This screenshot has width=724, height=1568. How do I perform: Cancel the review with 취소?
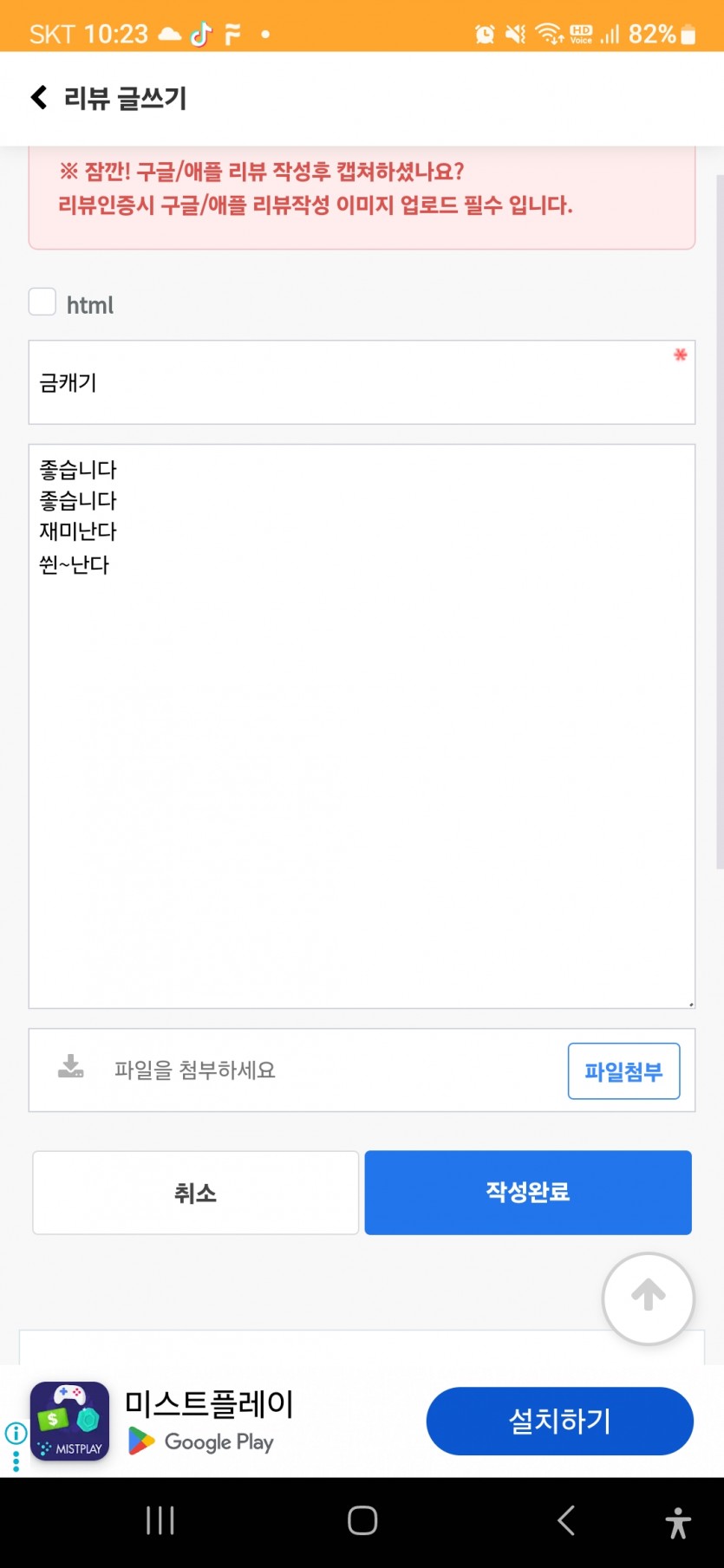click(196, 1193)
